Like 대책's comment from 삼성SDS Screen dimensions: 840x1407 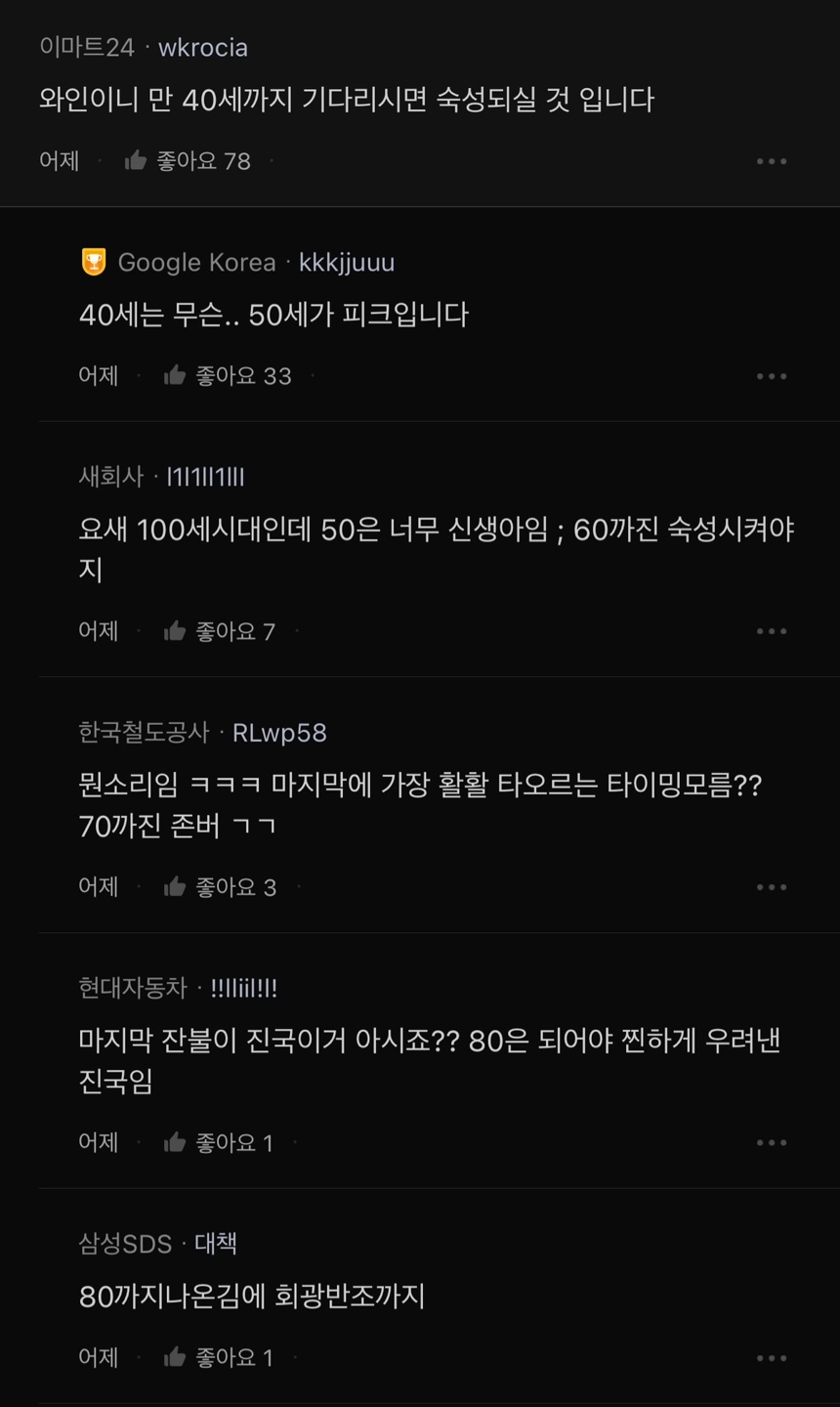(176, 1357)
